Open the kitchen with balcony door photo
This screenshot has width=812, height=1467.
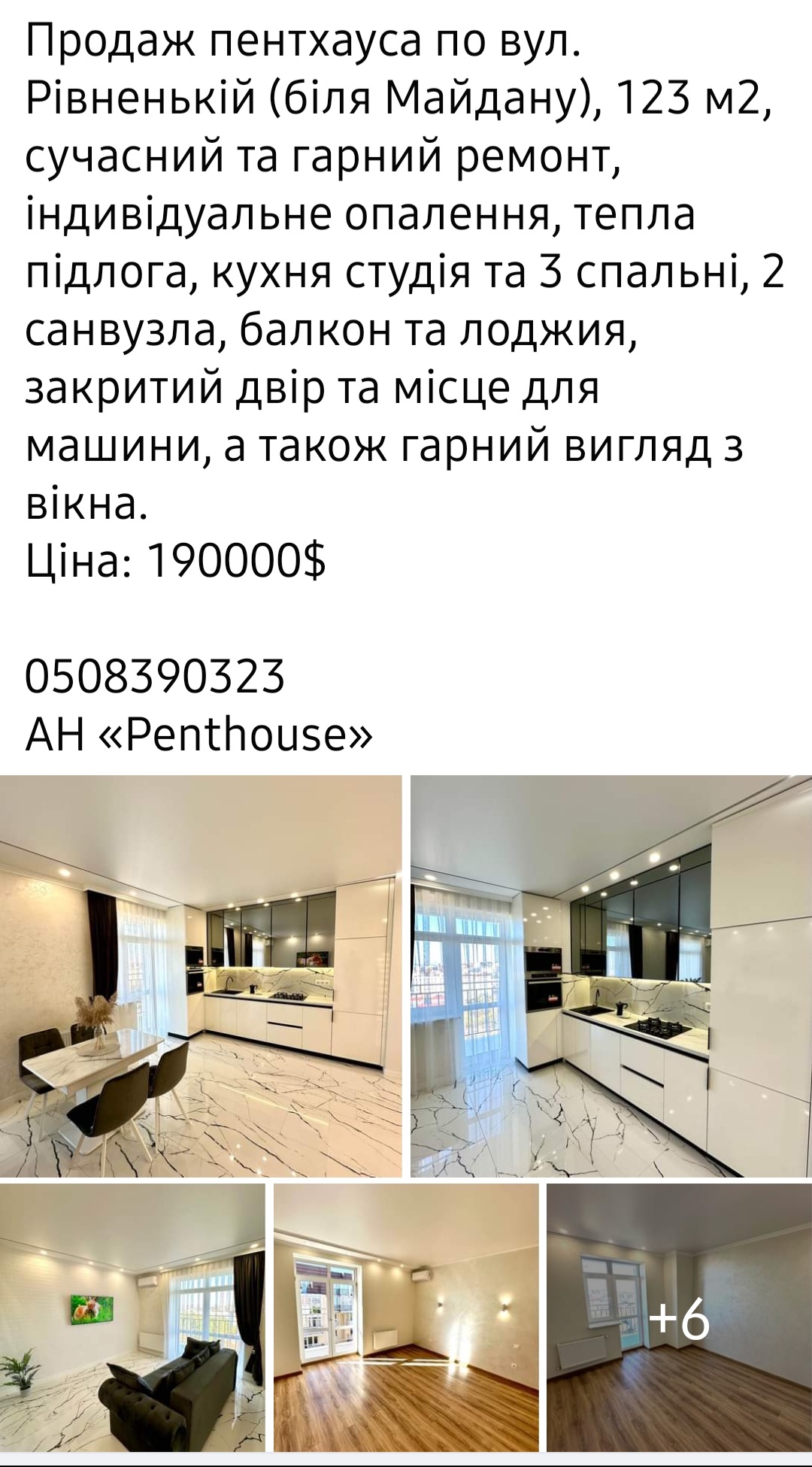(611, 975)
